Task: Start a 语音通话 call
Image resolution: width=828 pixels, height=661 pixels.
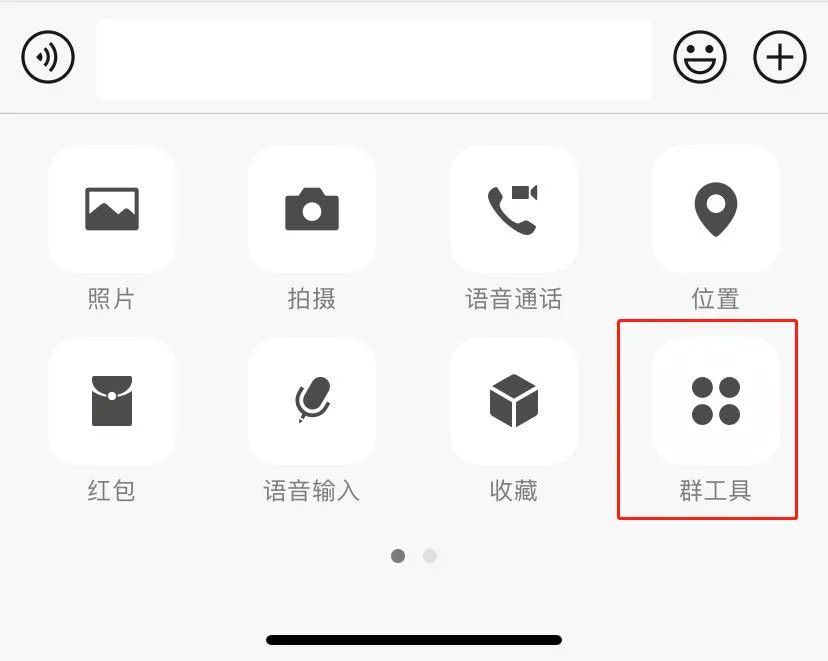Action: (513, 210)
